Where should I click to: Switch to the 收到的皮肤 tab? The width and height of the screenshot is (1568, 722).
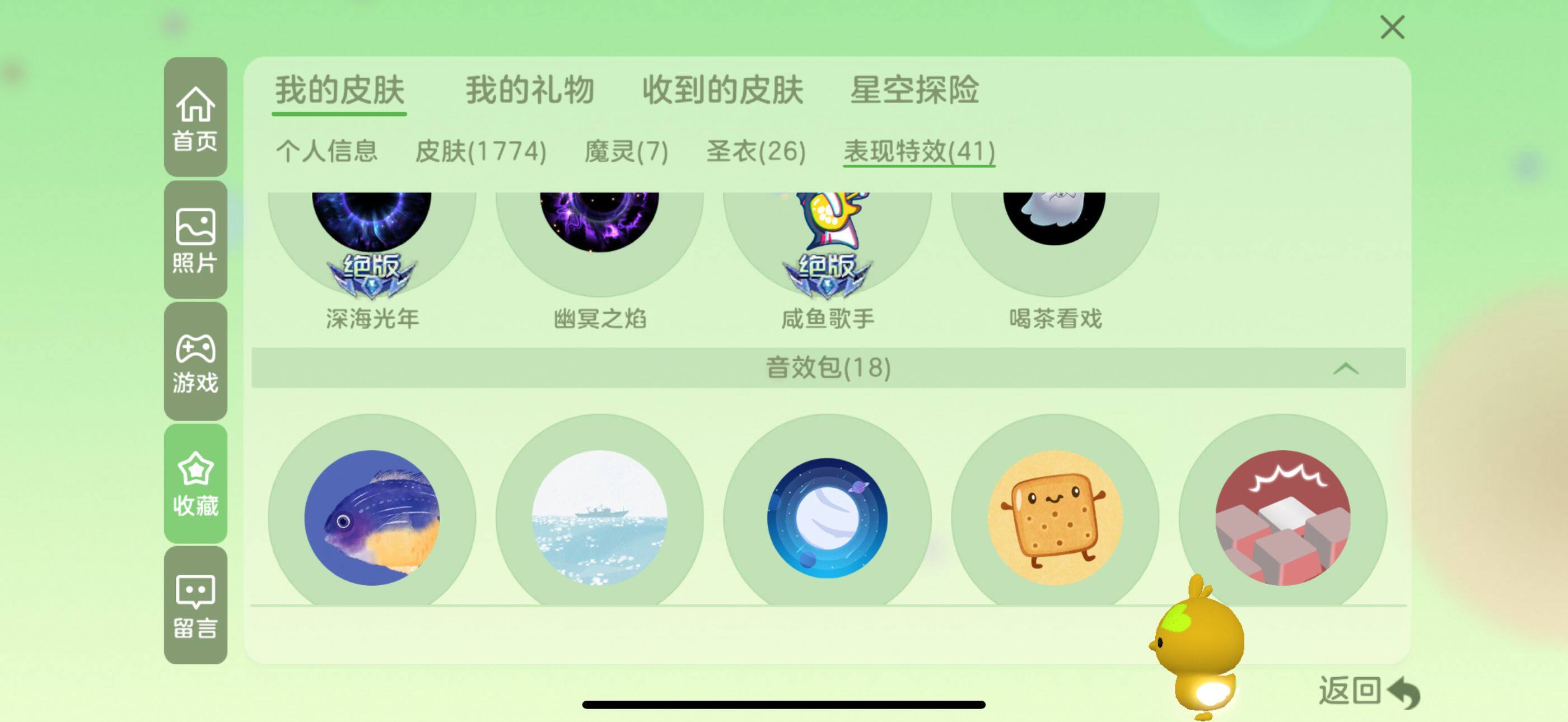(x=722, y=90)
